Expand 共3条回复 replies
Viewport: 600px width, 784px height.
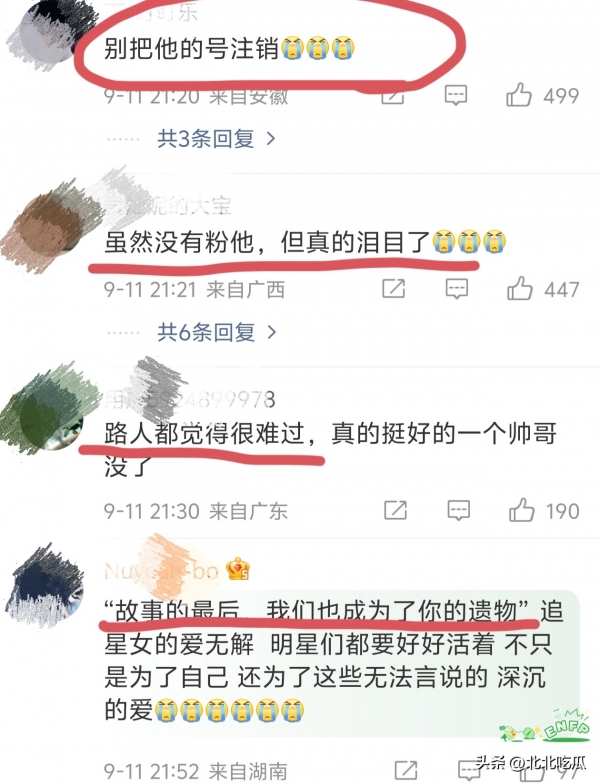point(216,138)
